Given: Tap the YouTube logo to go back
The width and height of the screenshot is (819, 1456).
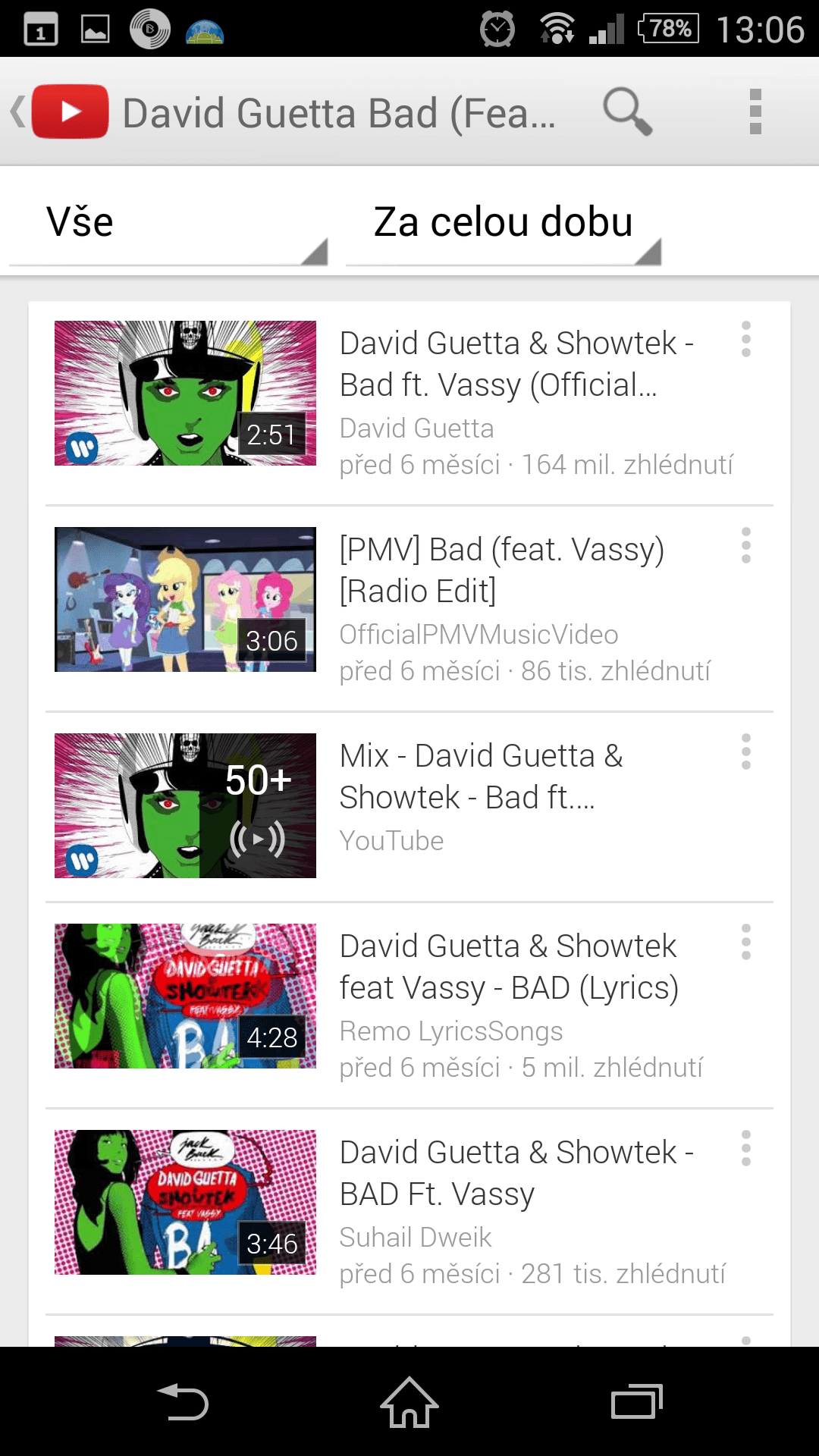Looking at the screenshot, I should [x=61, y=111].
